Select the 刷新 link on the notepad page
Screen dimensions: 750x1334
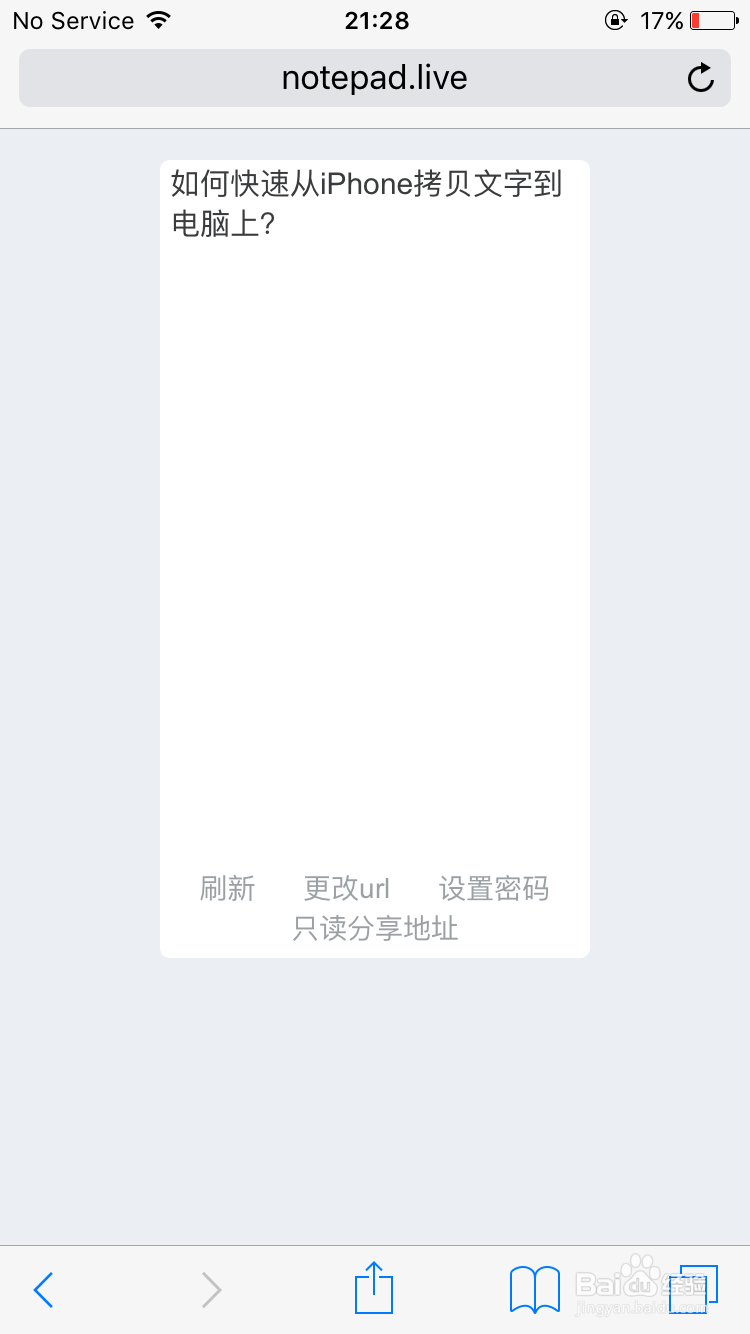(x=227, y=889)
